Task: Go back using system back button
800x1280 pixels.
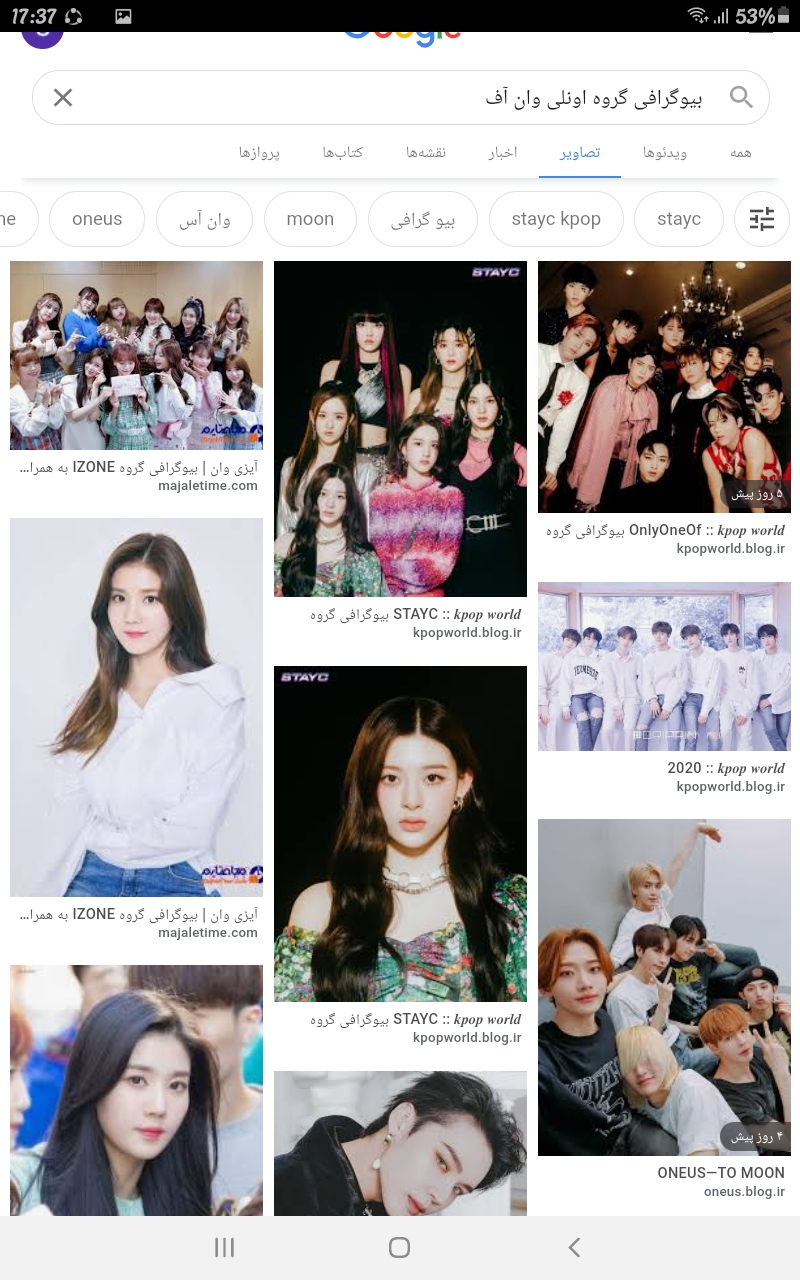Action: [x=574, y=1247]
